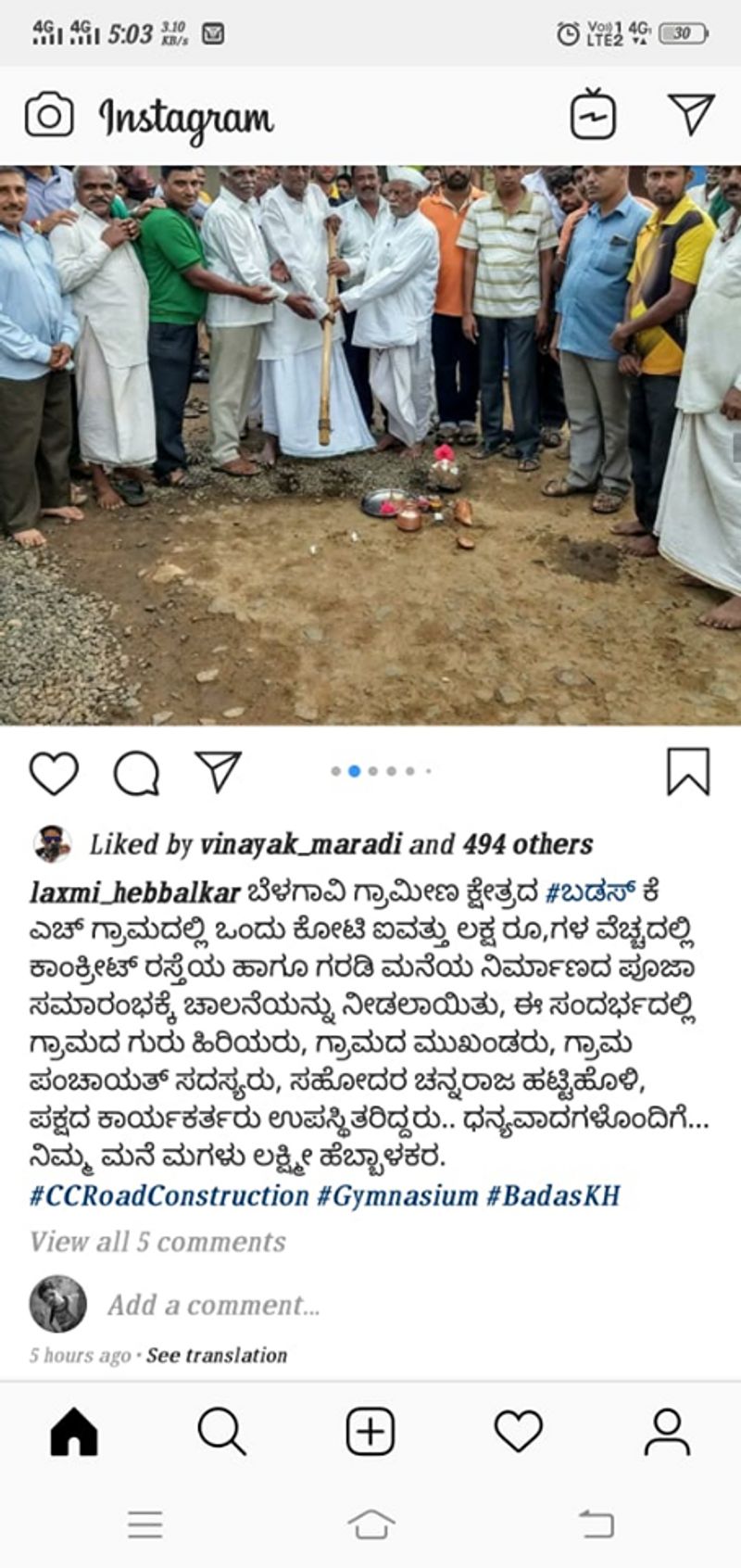See translation of the caption
Screen dimensions: 741x1568
(217, 1355)
